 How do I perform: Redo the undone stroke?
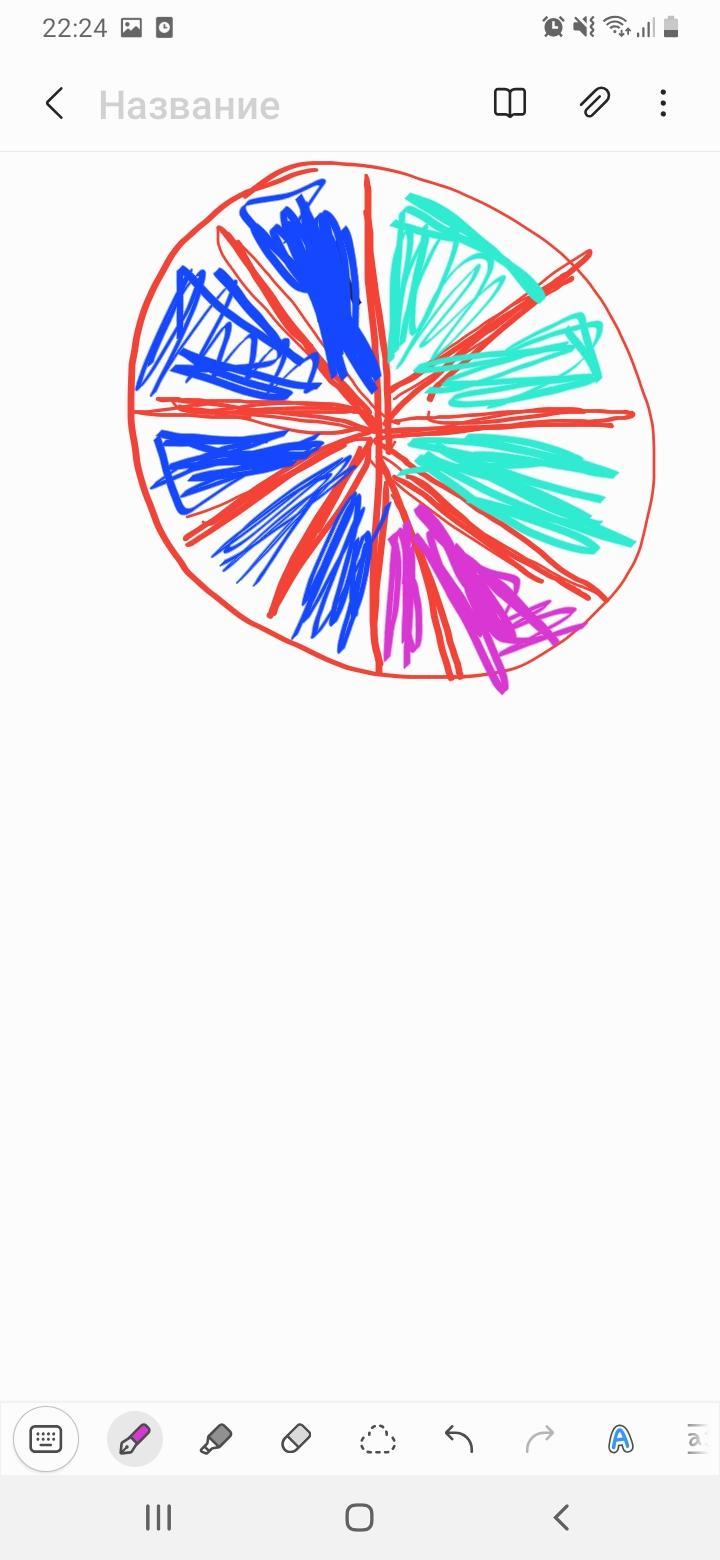tap(540, 1439)
